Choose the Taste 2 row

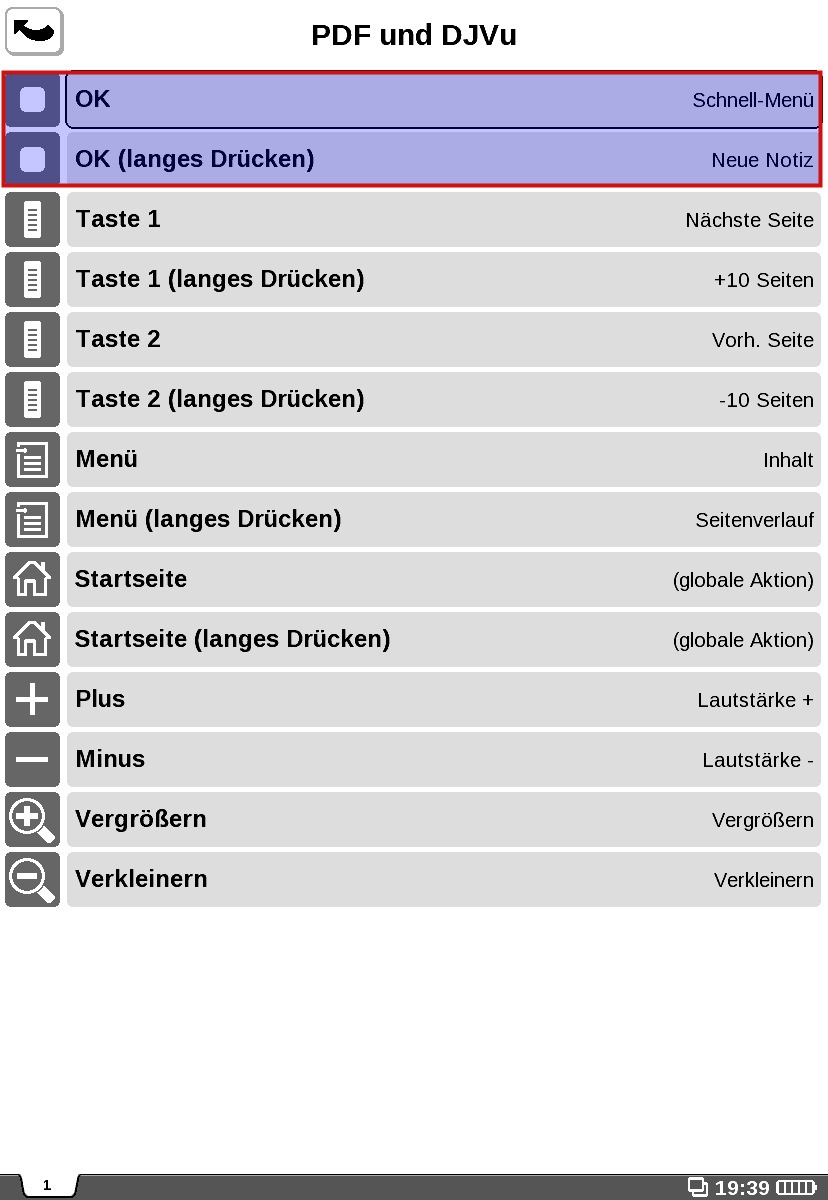(x=442, y=340)
